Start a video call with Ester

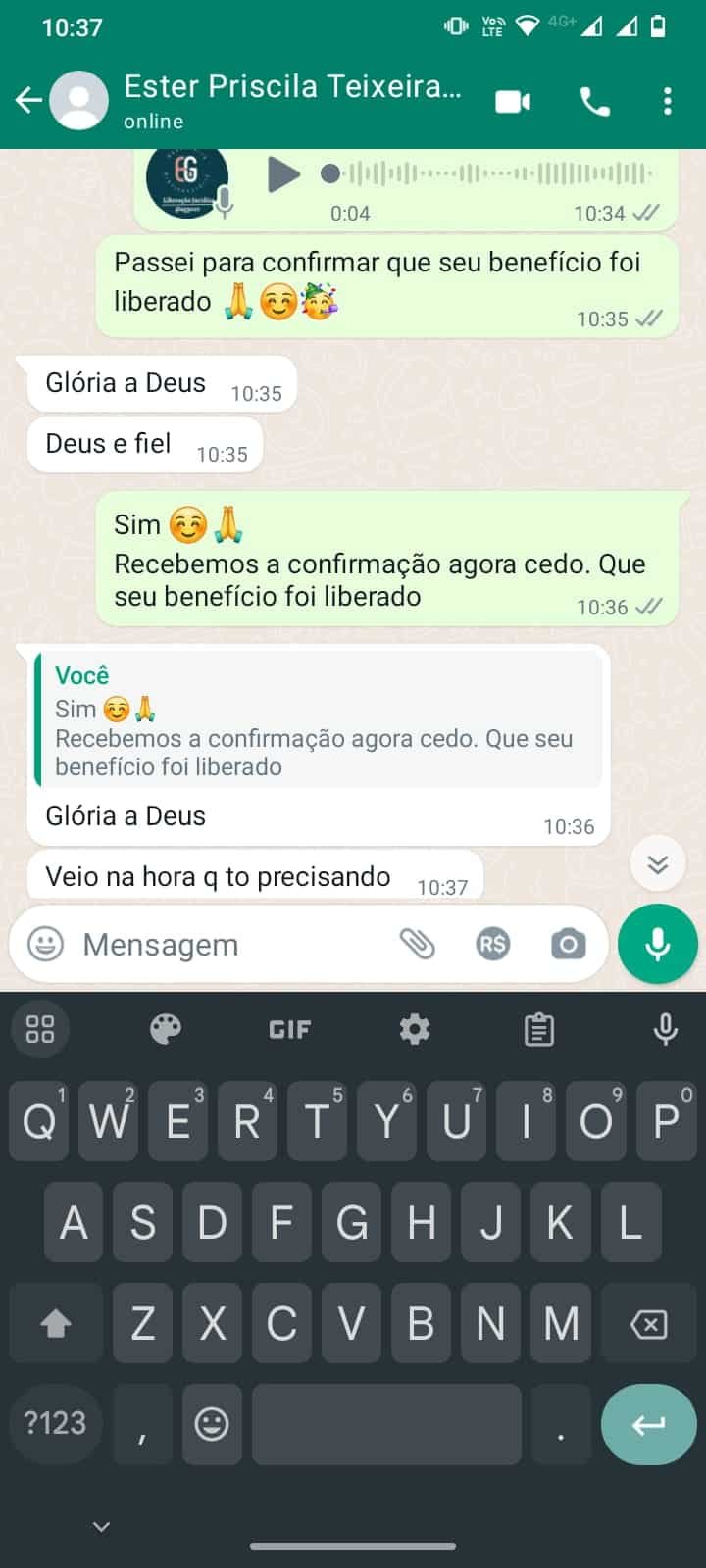point(513,101)
